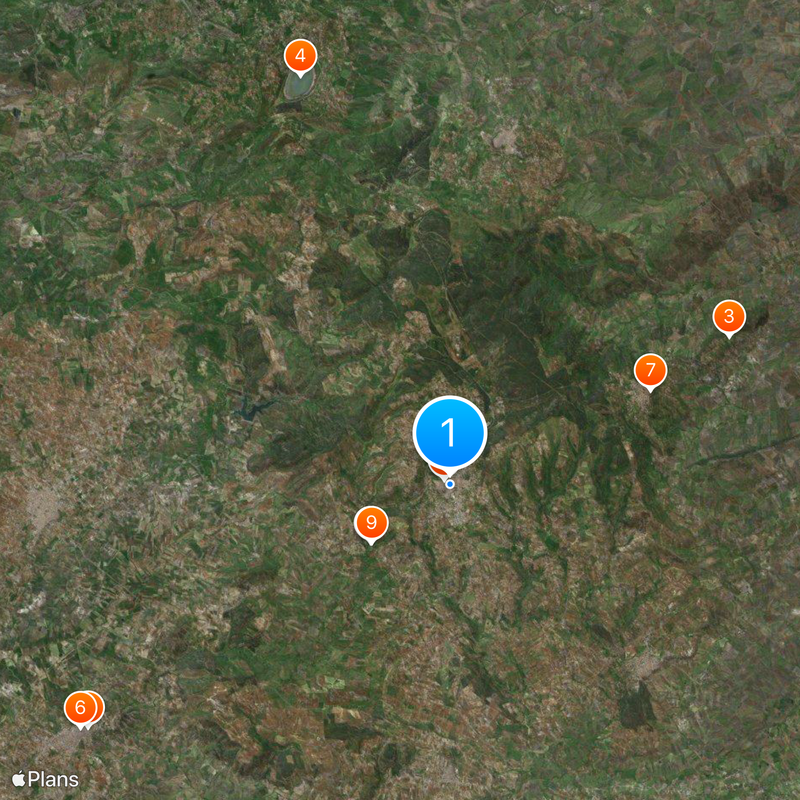Open the orange map pin numbered 3
The image size is (800, 800).
[x=729, y=317]
